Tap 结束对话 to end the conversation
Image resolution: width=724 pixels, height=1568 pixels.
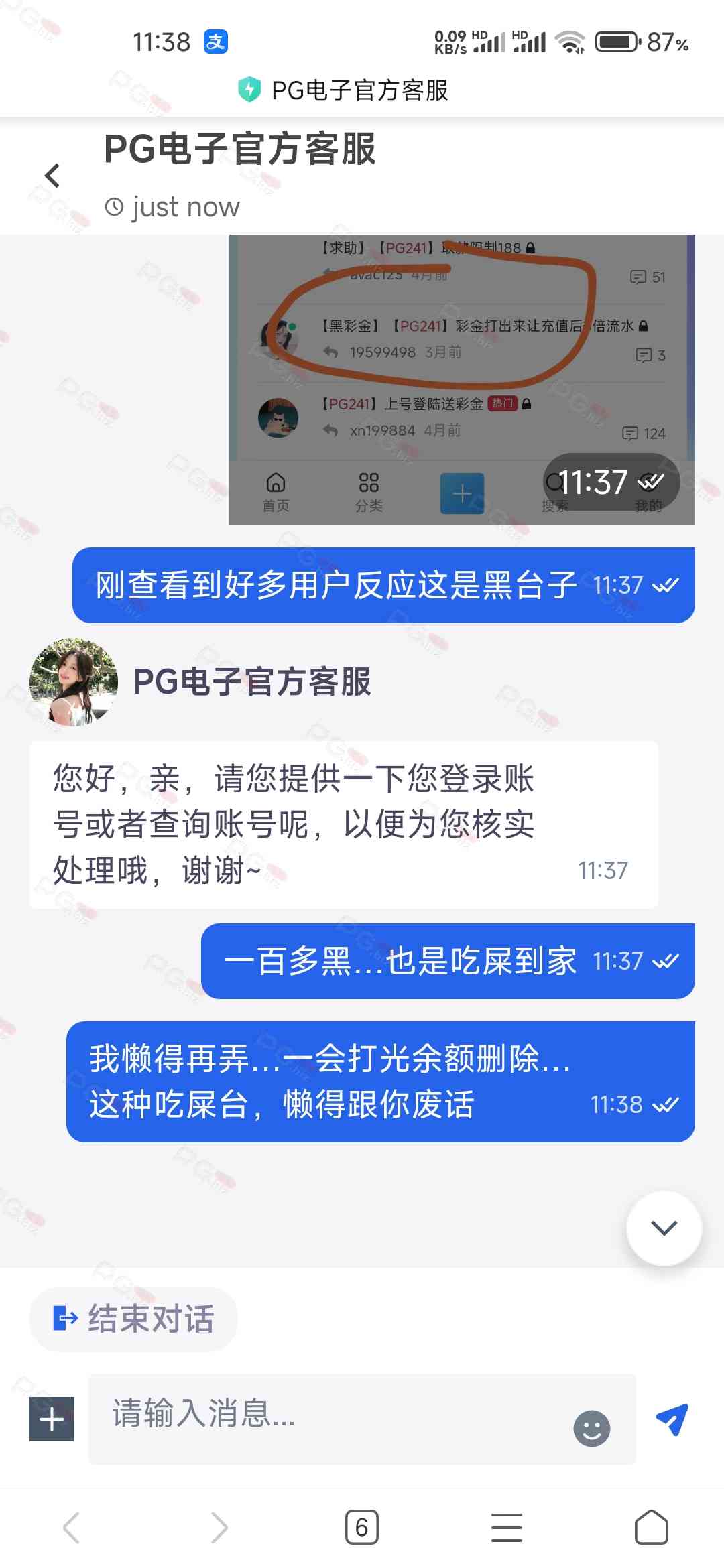133,1319
